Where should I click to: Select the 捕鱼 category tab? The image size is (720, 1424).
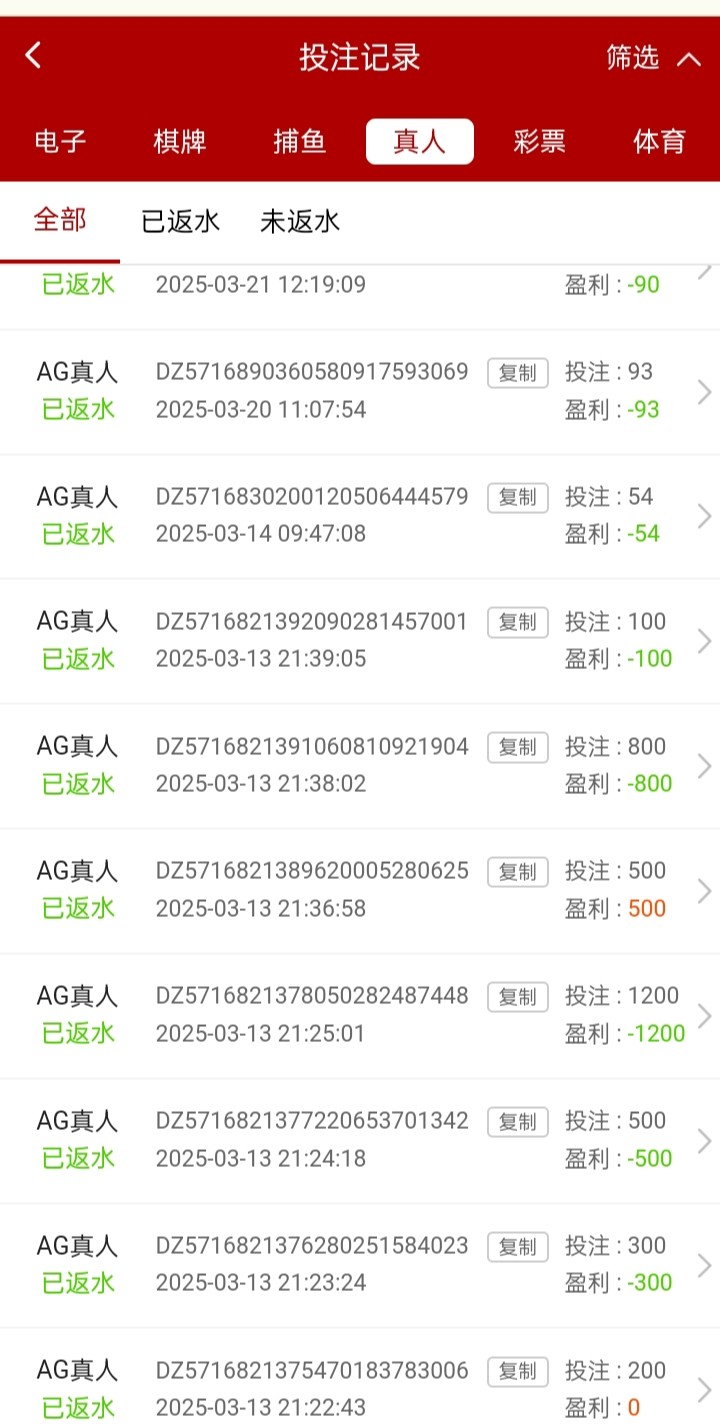[x=300, y=142]
